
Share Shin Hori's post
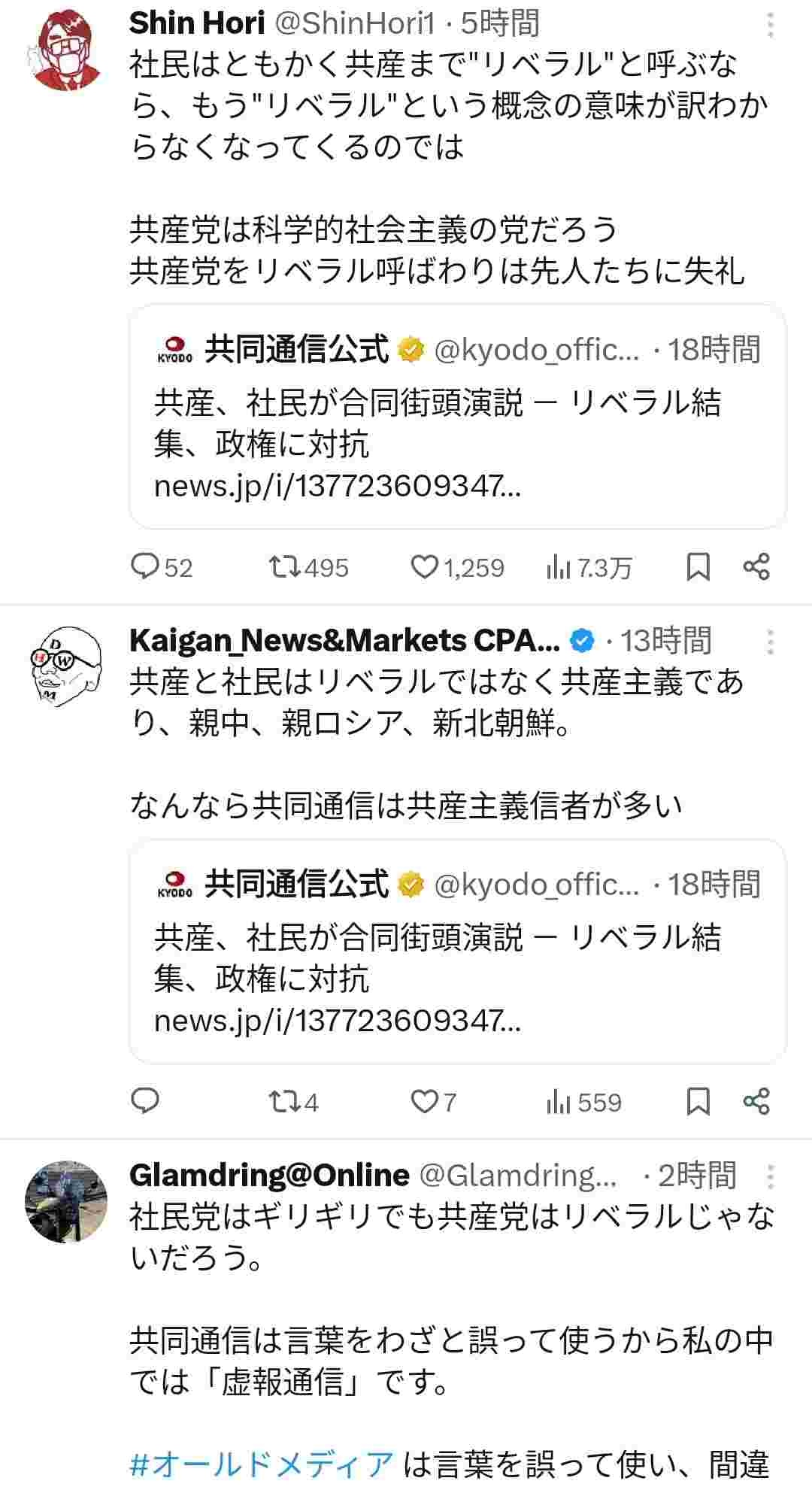tap(756, 566)
